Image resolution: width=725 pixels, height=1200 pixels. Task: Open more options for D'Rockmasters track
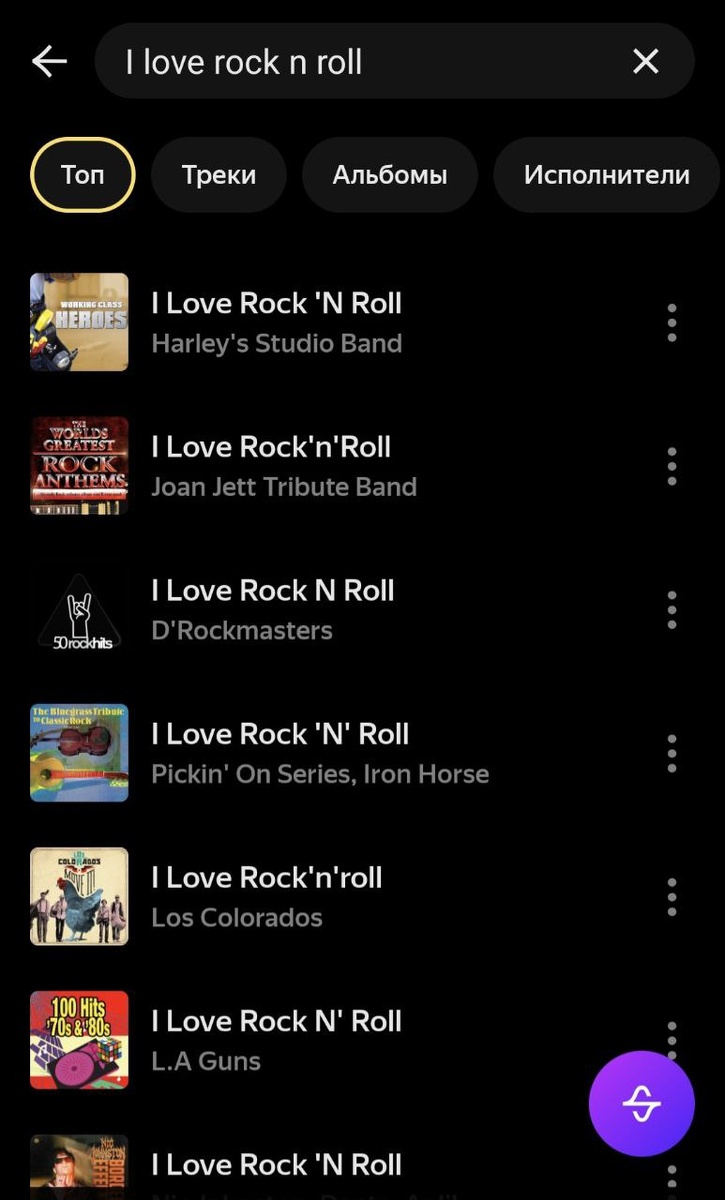[x=671, y=610]
